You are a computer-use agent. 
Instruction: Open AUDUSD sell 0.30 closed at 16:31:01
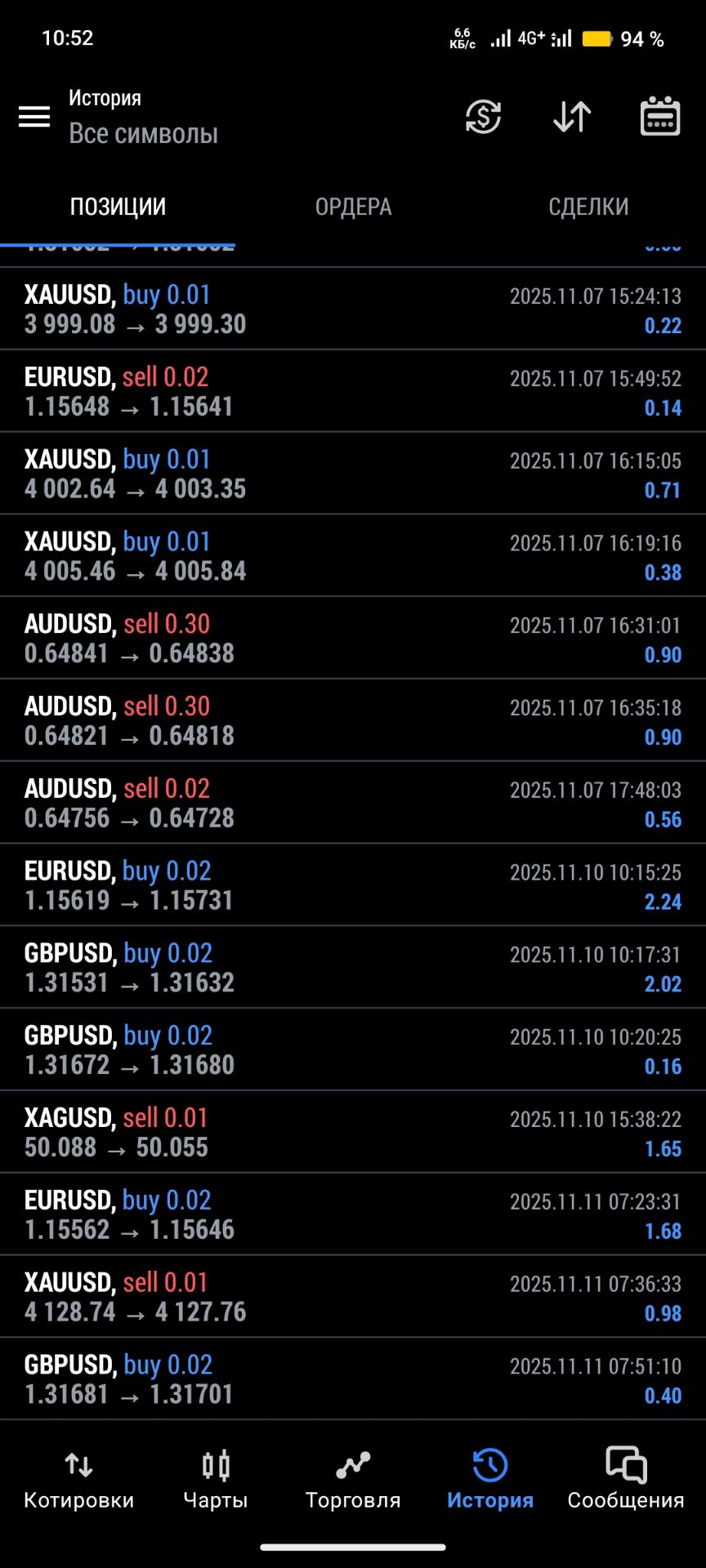[353, 639]
